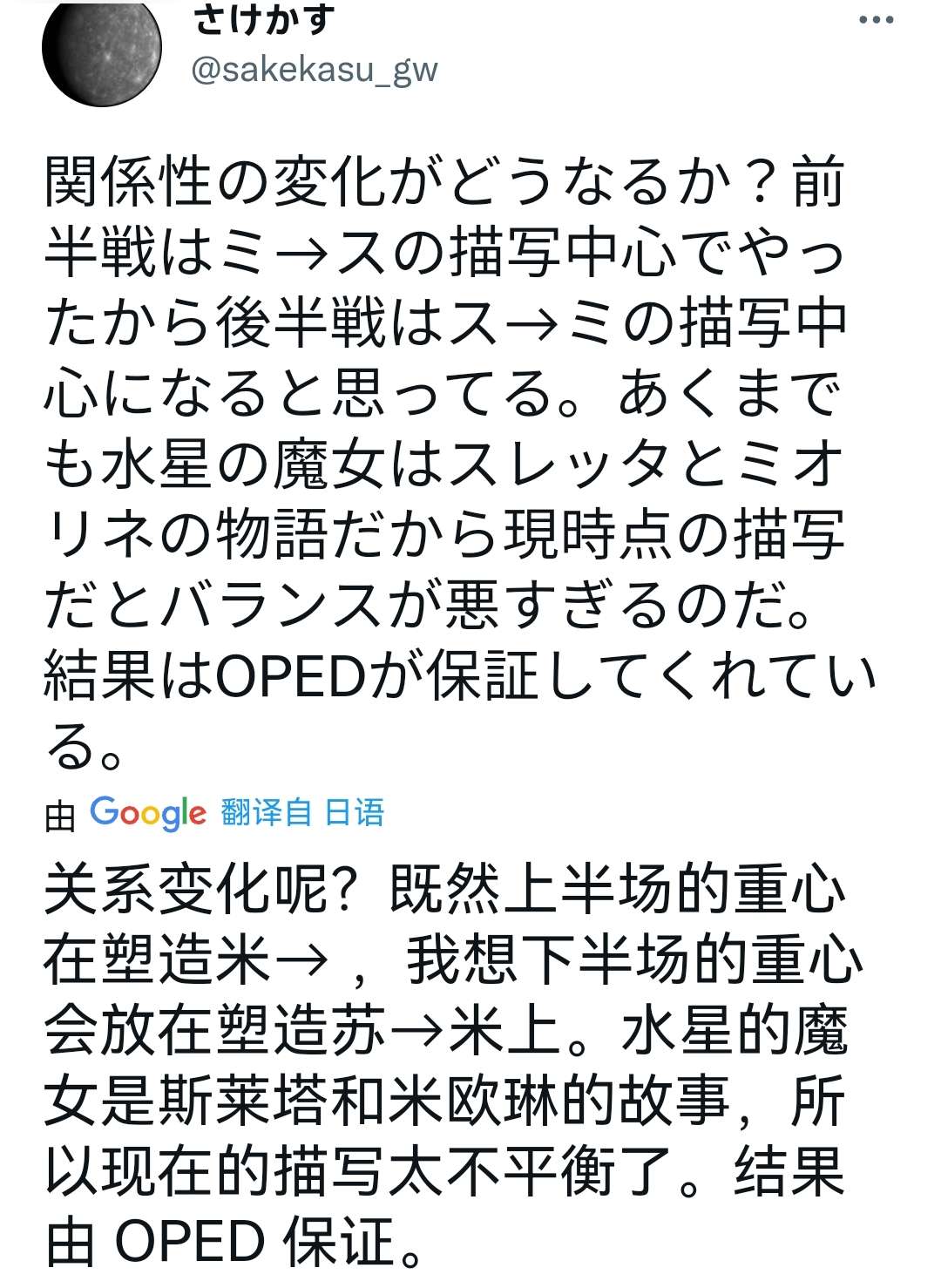Screen dimensions: 941x1288
Task: Open the @sakekasu_gw profile handle
Action: [x=314, y=70]
